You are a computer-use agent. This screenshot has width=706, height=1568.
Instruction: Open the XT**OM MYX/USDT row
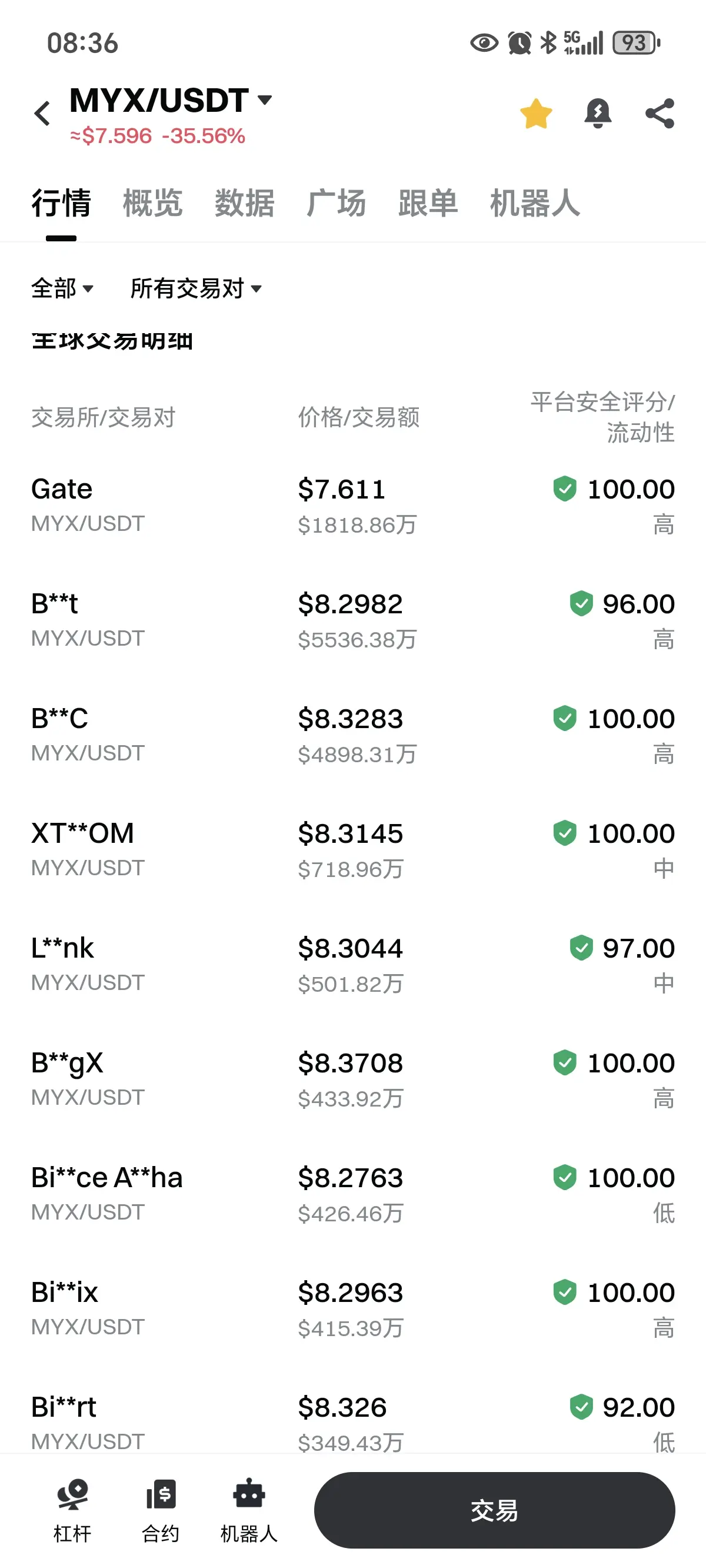click(353, 850)
